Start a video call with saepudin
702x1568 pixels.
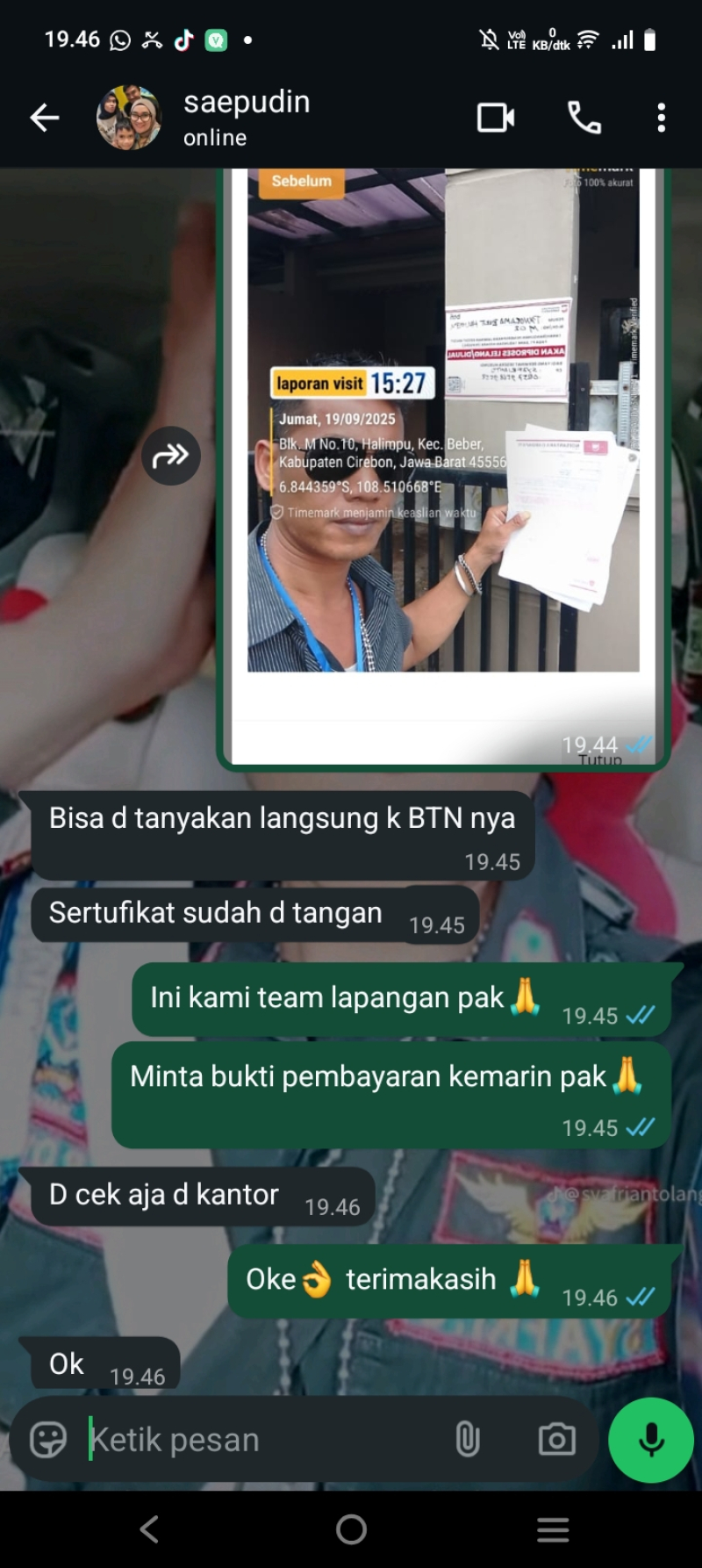click(496, 118)
